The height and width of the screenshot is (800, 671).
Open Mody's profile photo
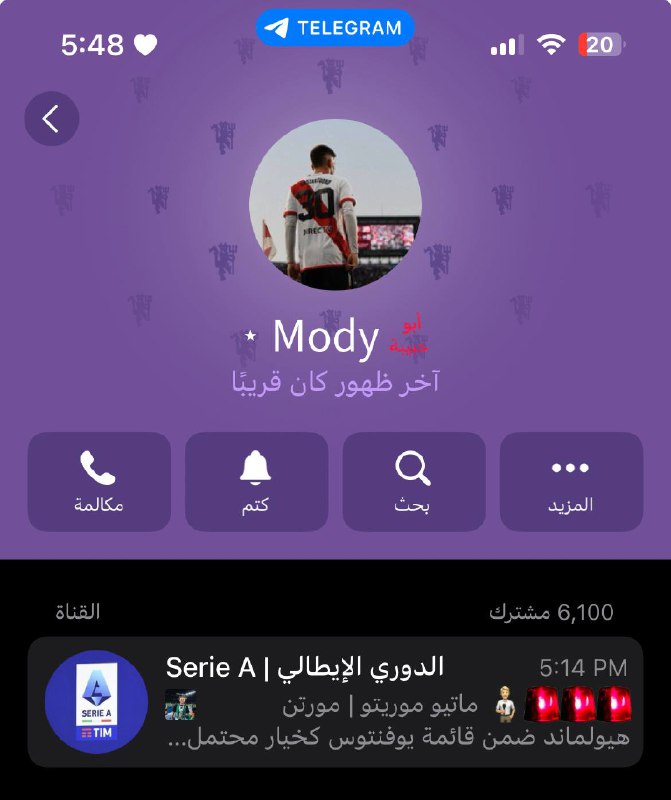click(x=335, y=209)
